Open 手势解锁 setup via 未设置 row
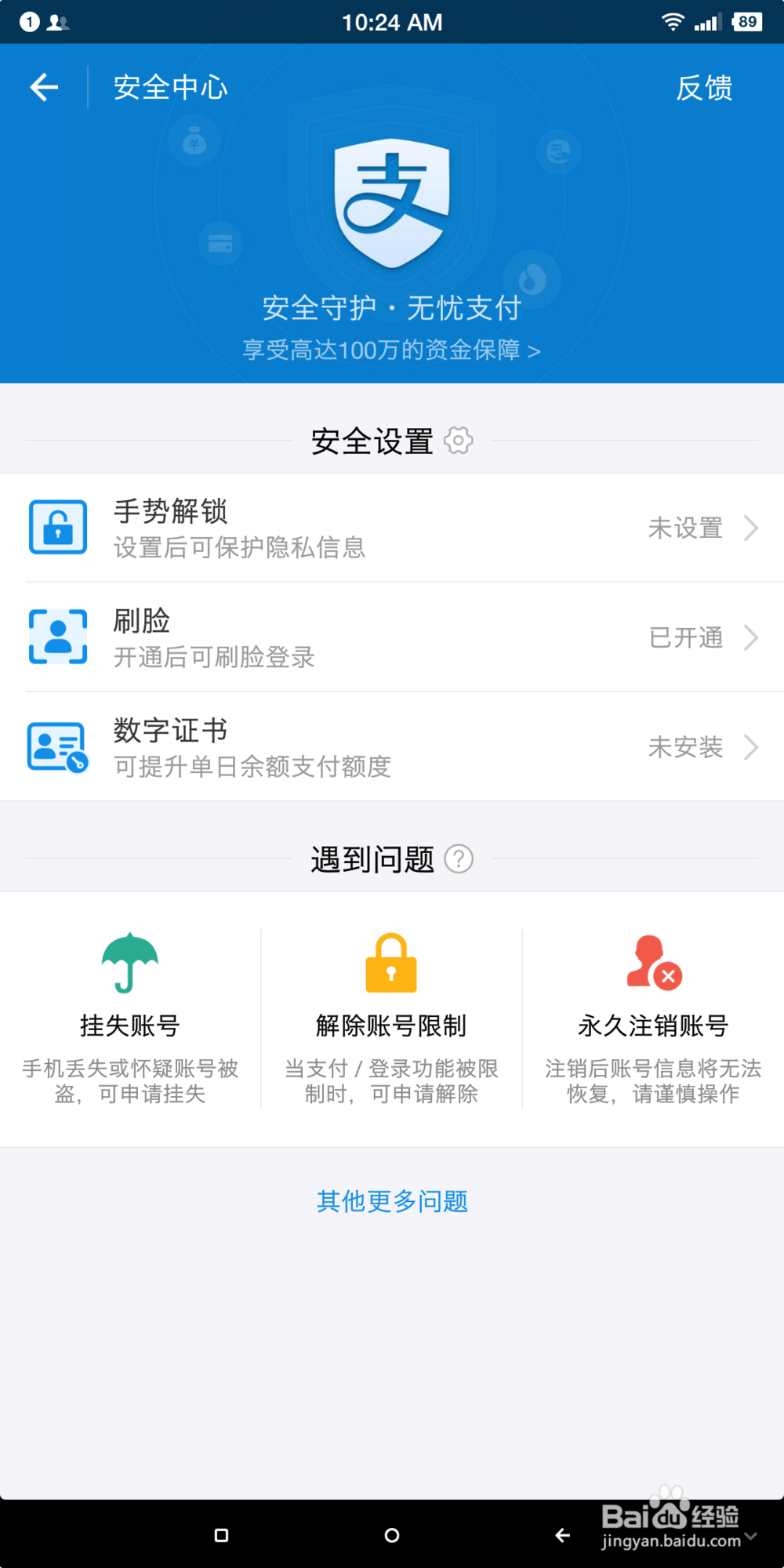The image size is (784, 1568). coord(685,528)
